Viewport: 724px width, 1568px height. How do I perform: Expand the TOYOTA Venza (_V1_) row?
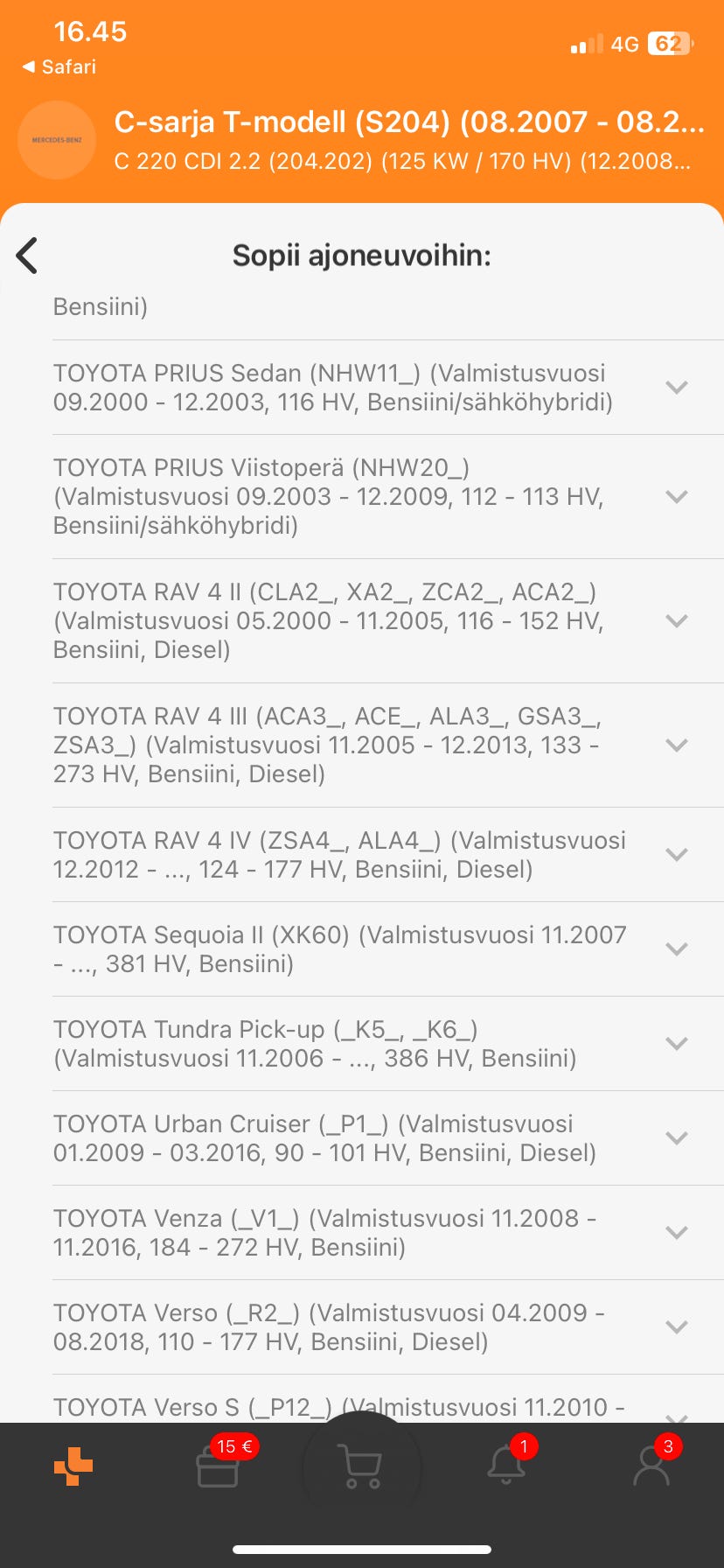[676, 1233]
